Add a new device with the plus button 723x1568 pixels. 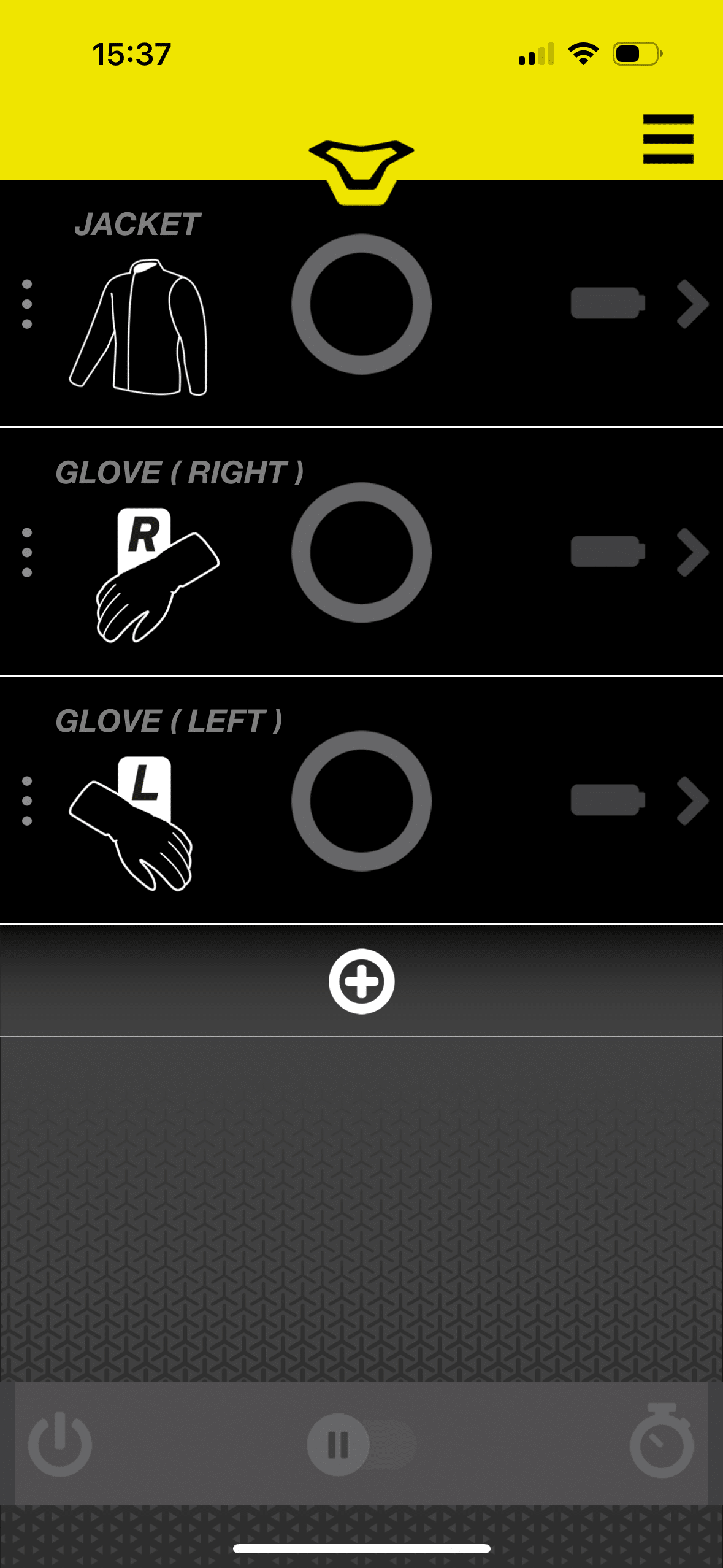pyautogui.click(x=361, y=981)
